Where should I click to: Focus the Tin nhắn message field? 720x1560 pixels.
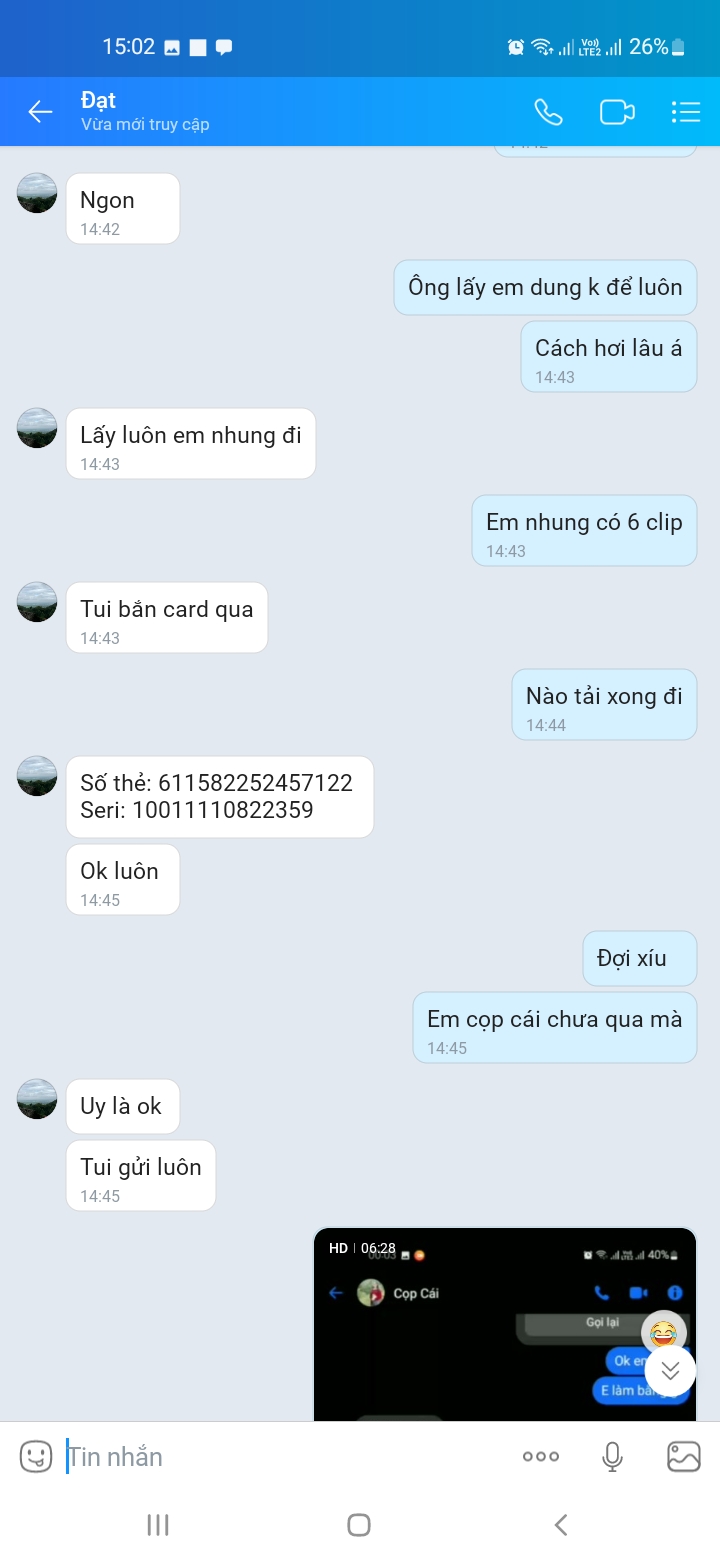280,1457
